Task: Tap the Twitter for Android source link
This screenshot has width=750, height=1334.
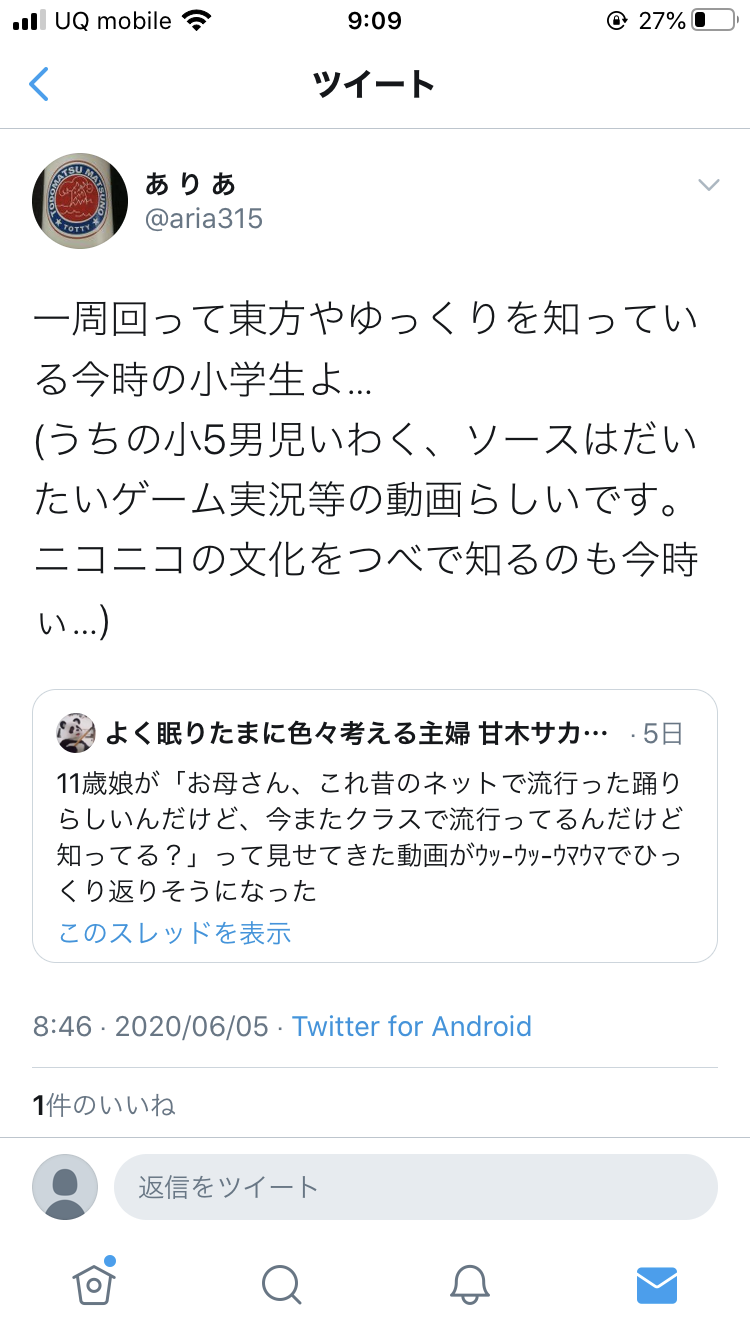Action: (x=411, y=1026)
